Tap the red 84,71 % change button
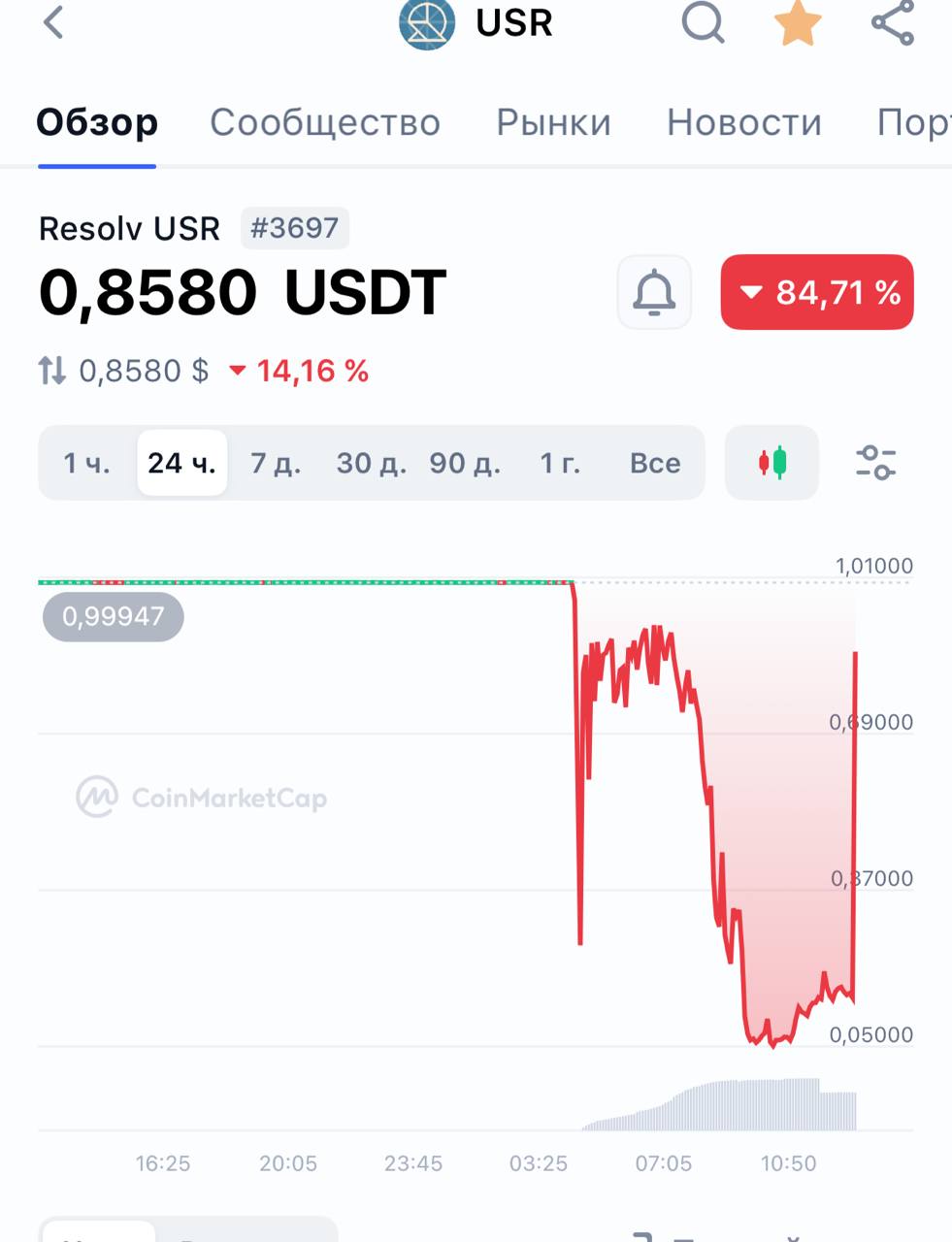The width and height of the screenshot is (952, 1242). coord(817,292)
